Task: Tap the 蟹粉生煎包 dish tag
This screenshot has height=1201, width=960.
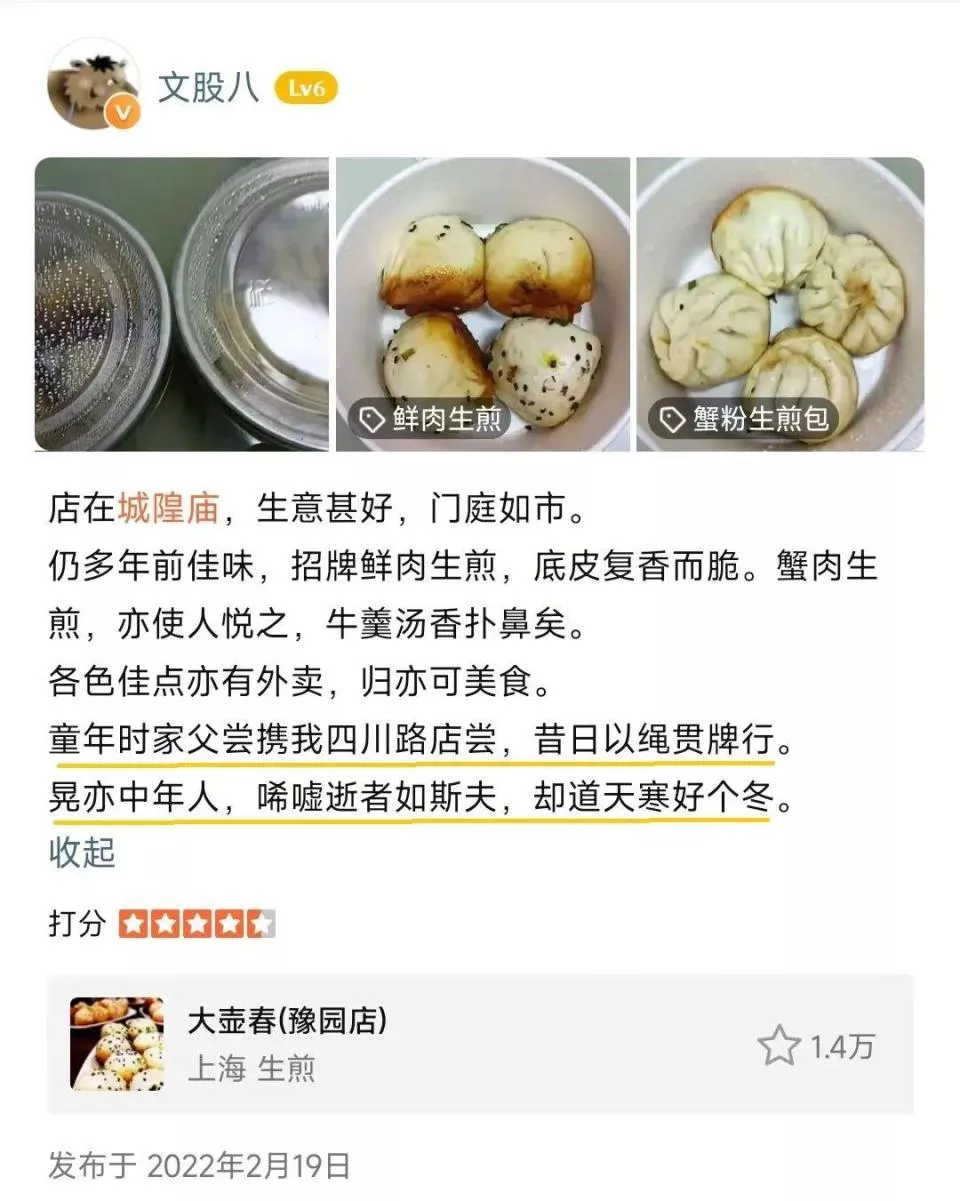Action: pyautogui.click(x=744, y=419)
